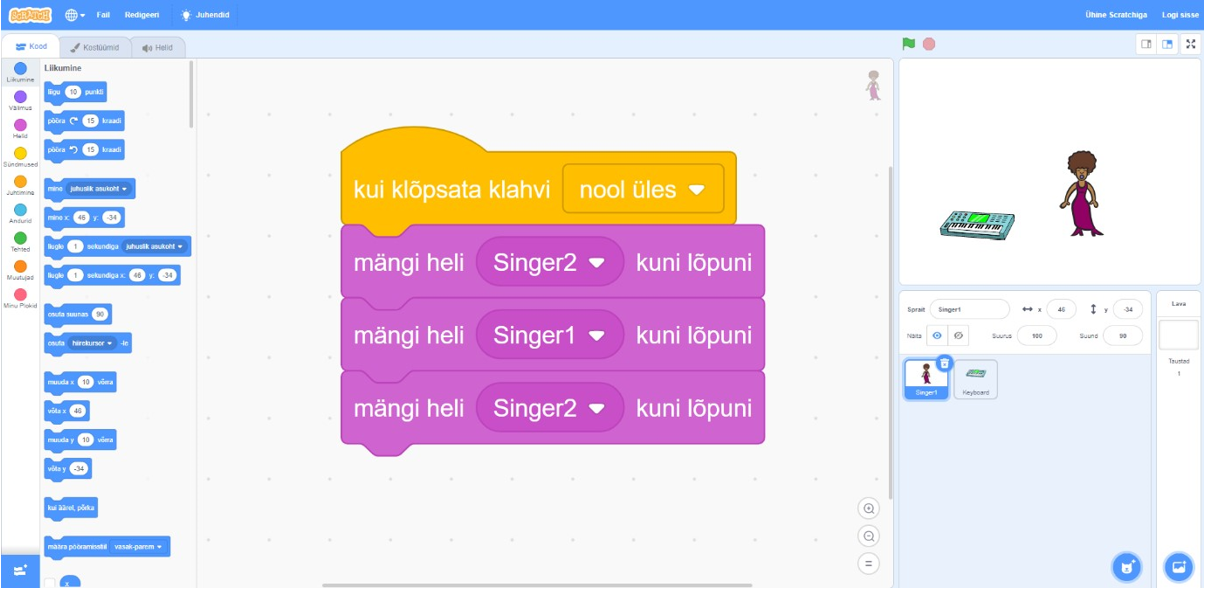Hide the sprite with the crossed eye
This screenshot has width=1208, height=589.
(x=958, y=336)
